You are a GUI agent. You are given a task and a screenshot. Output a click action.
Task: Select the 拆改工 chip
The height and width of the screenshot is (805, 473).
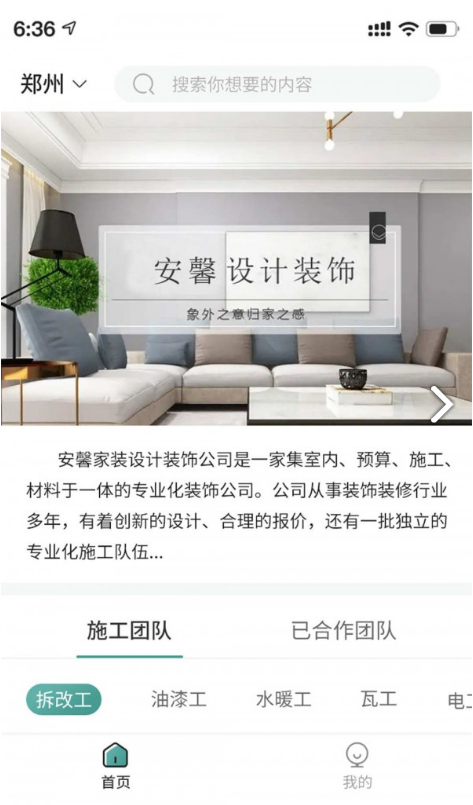click(64, 699)
